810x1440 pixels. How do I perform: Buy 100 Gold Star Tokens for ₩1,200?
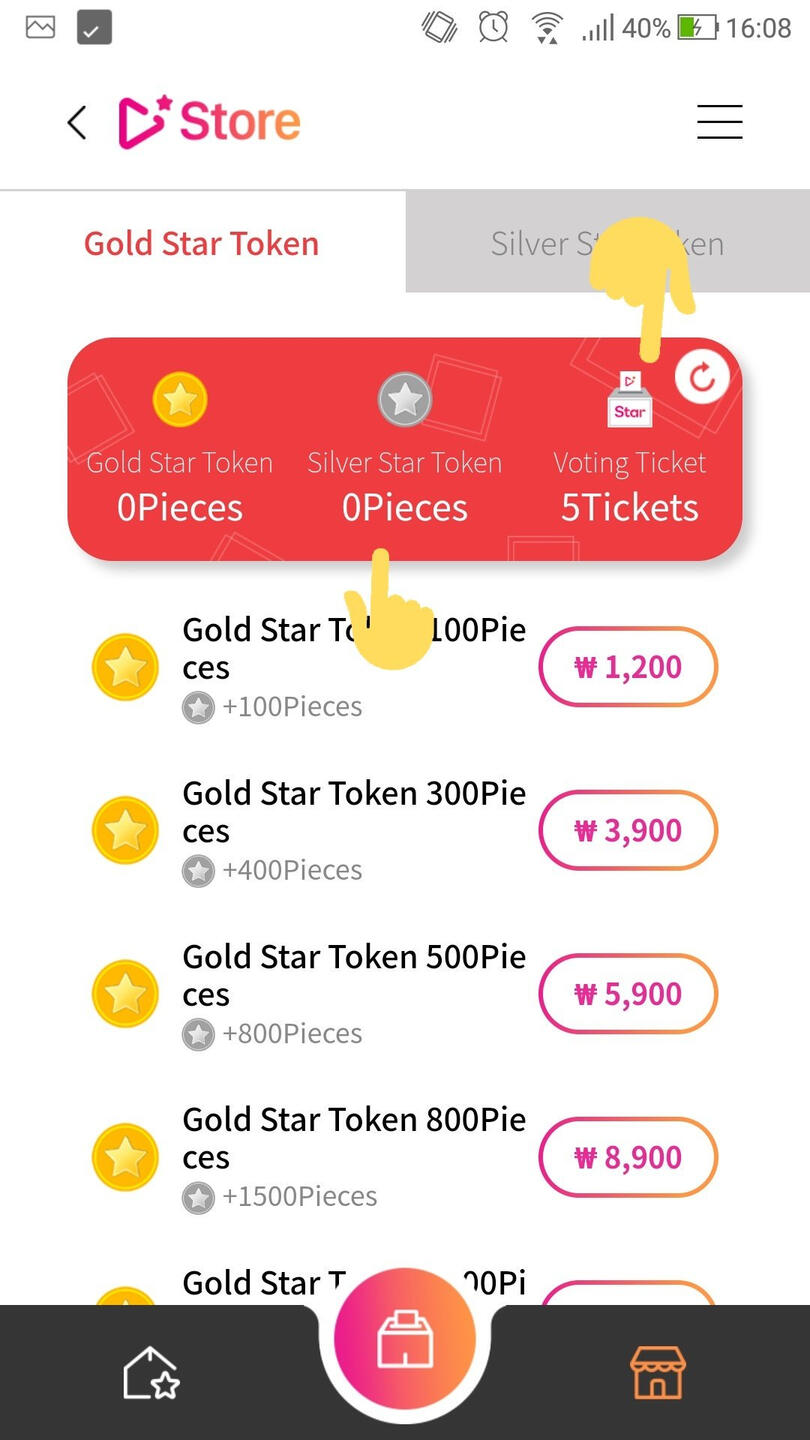click(x=628, y=667)
